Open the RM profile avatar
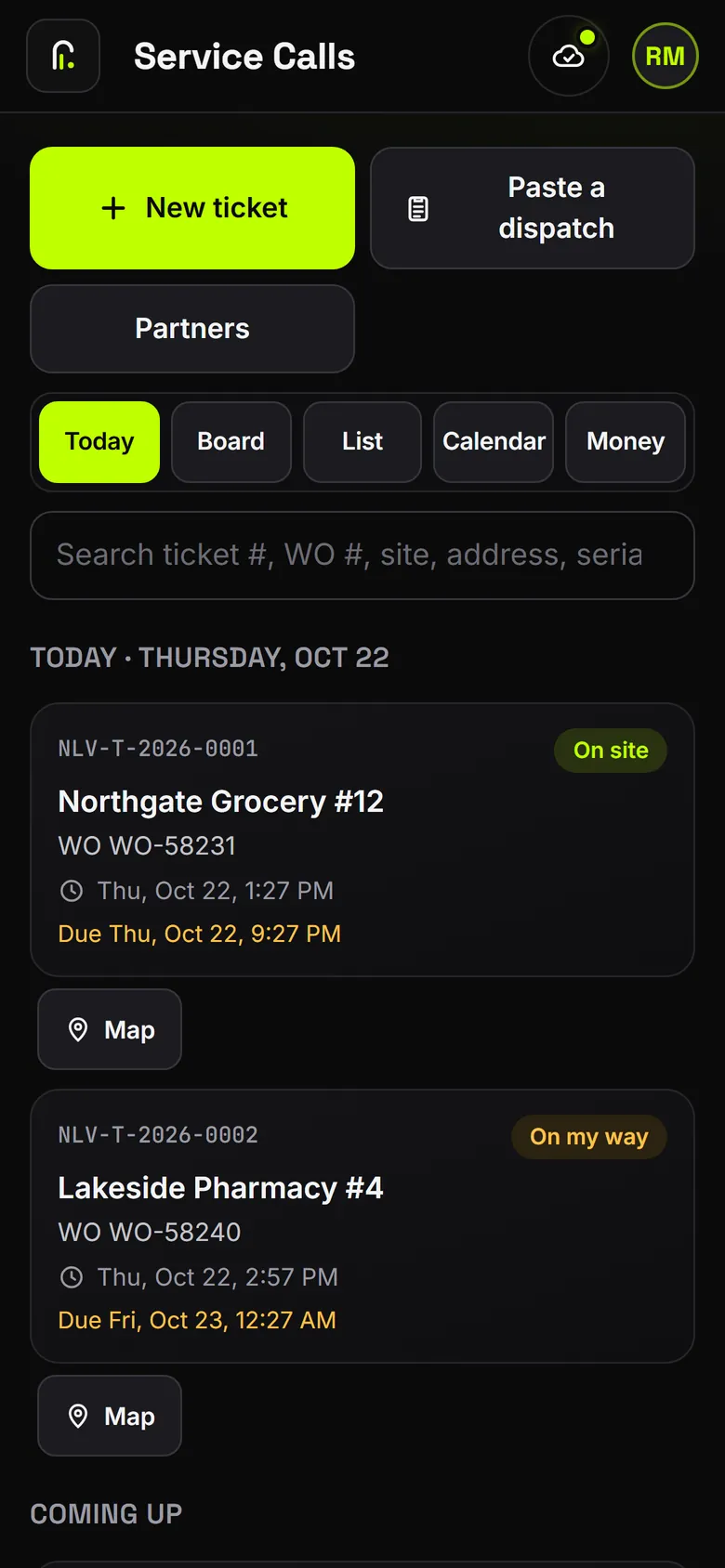Screen dimensions: 725x1568 click(x=666, y=56)
